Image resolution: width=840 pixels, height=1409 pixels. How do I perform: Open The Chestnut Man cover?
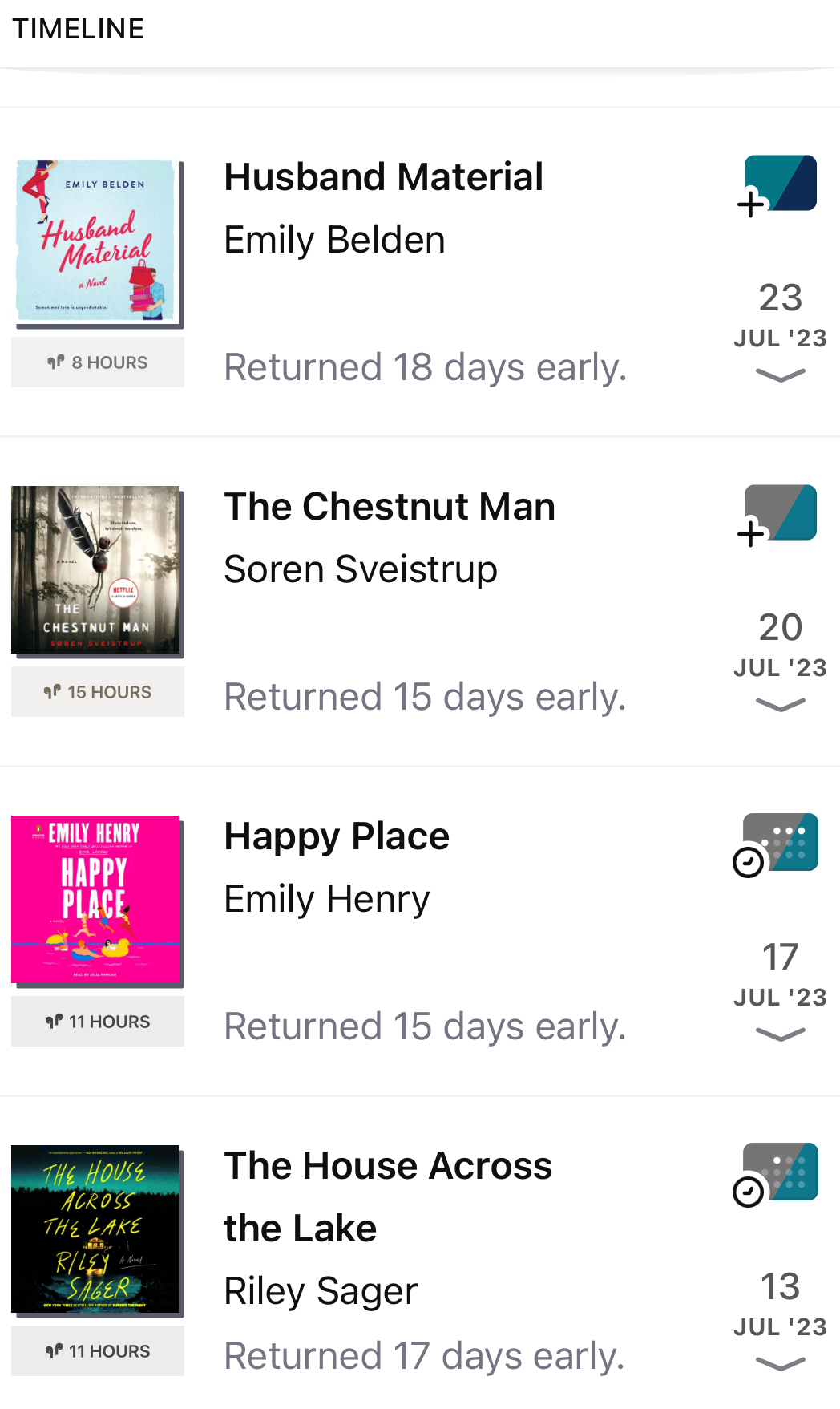tap(96, 570)
